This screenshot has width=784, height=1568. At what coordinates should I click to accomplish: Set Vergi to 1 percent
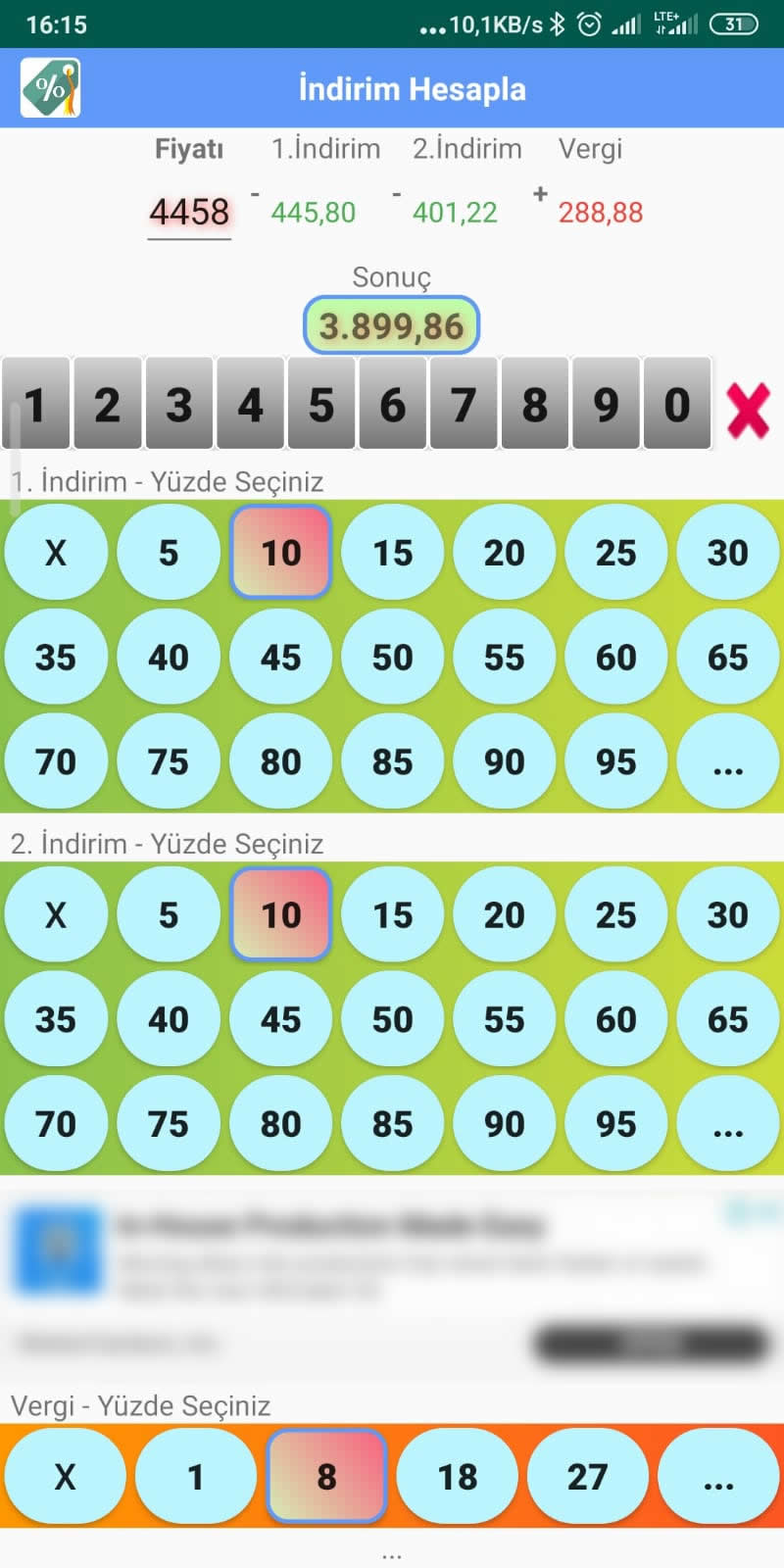196,1476
